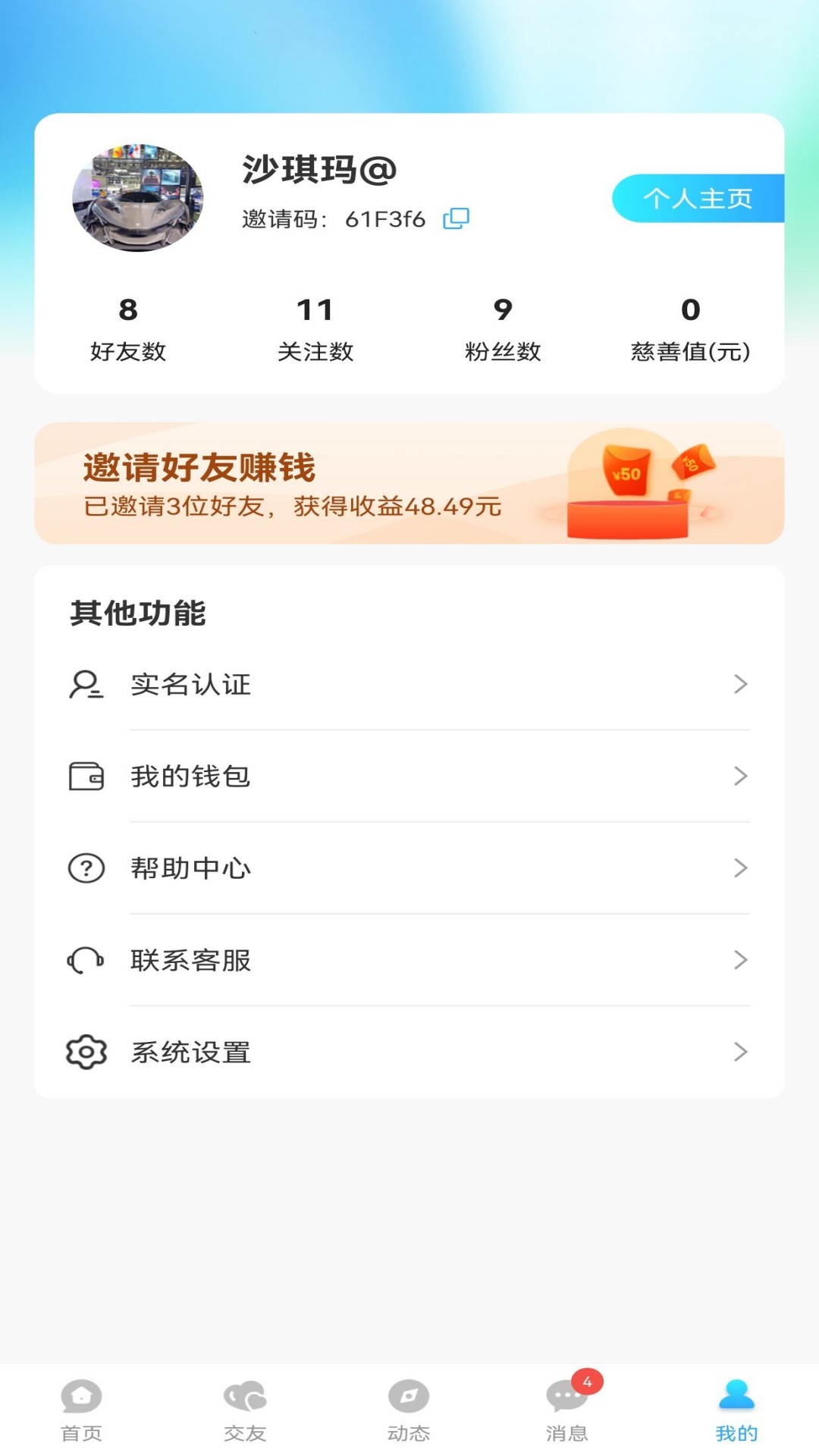Open the 我的钱包 wallet icon
The image size is (819, 1456).
tap(86, 776)
